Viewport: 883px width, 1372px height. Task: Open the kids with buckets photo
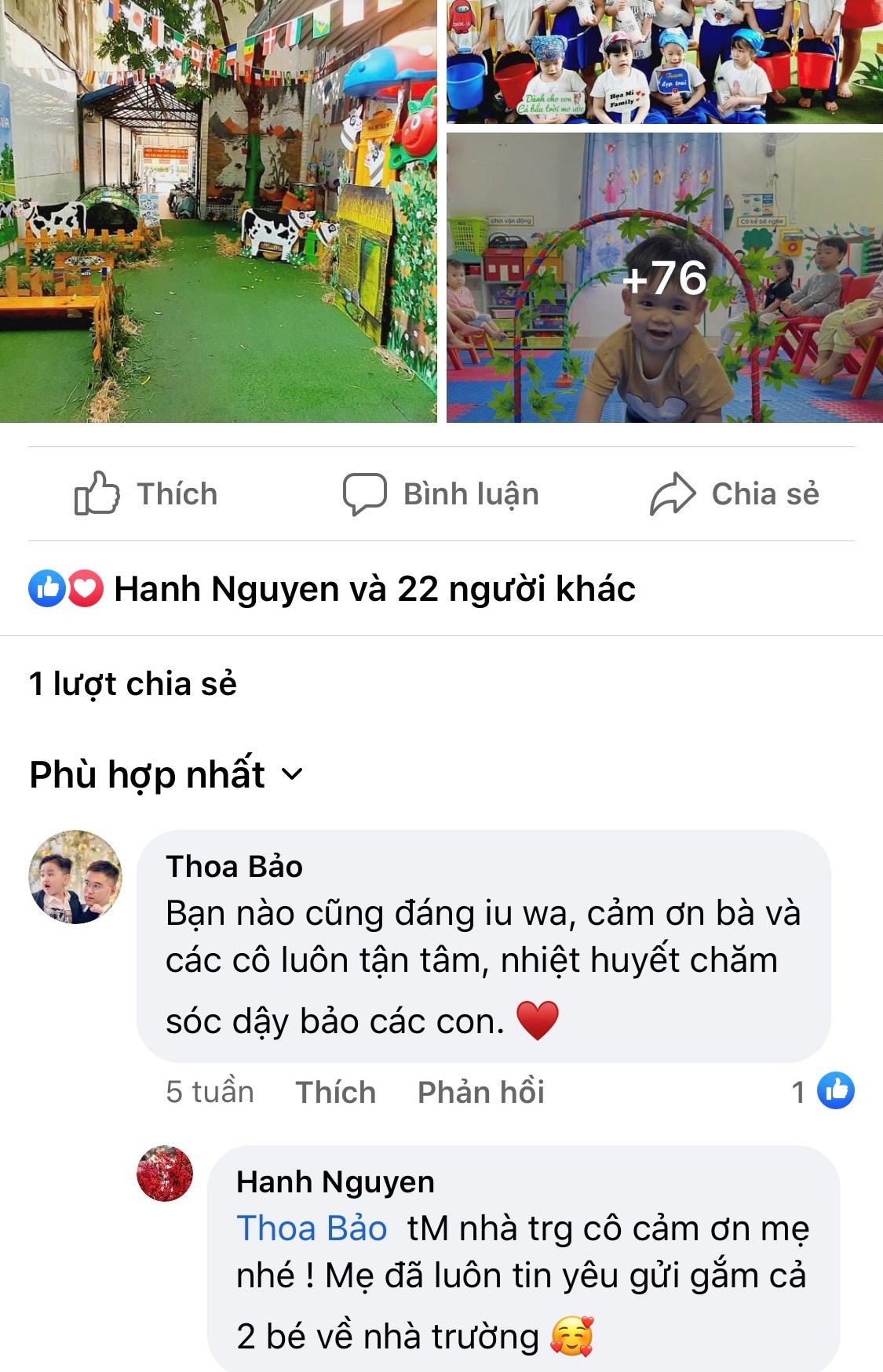click(664, 61)
